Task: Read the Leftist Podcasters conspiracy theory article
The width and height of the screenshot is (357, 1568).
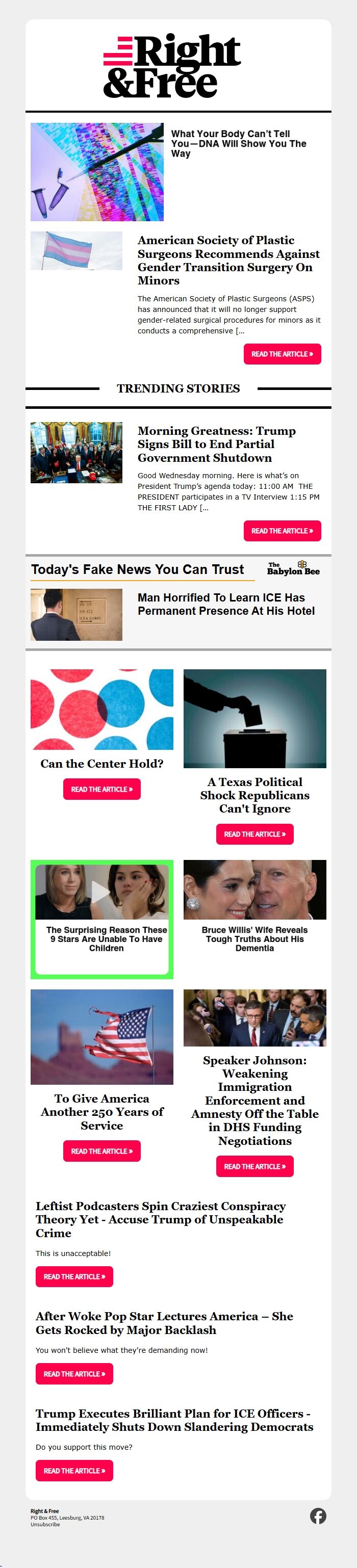Action: [x=74, y=1276]
